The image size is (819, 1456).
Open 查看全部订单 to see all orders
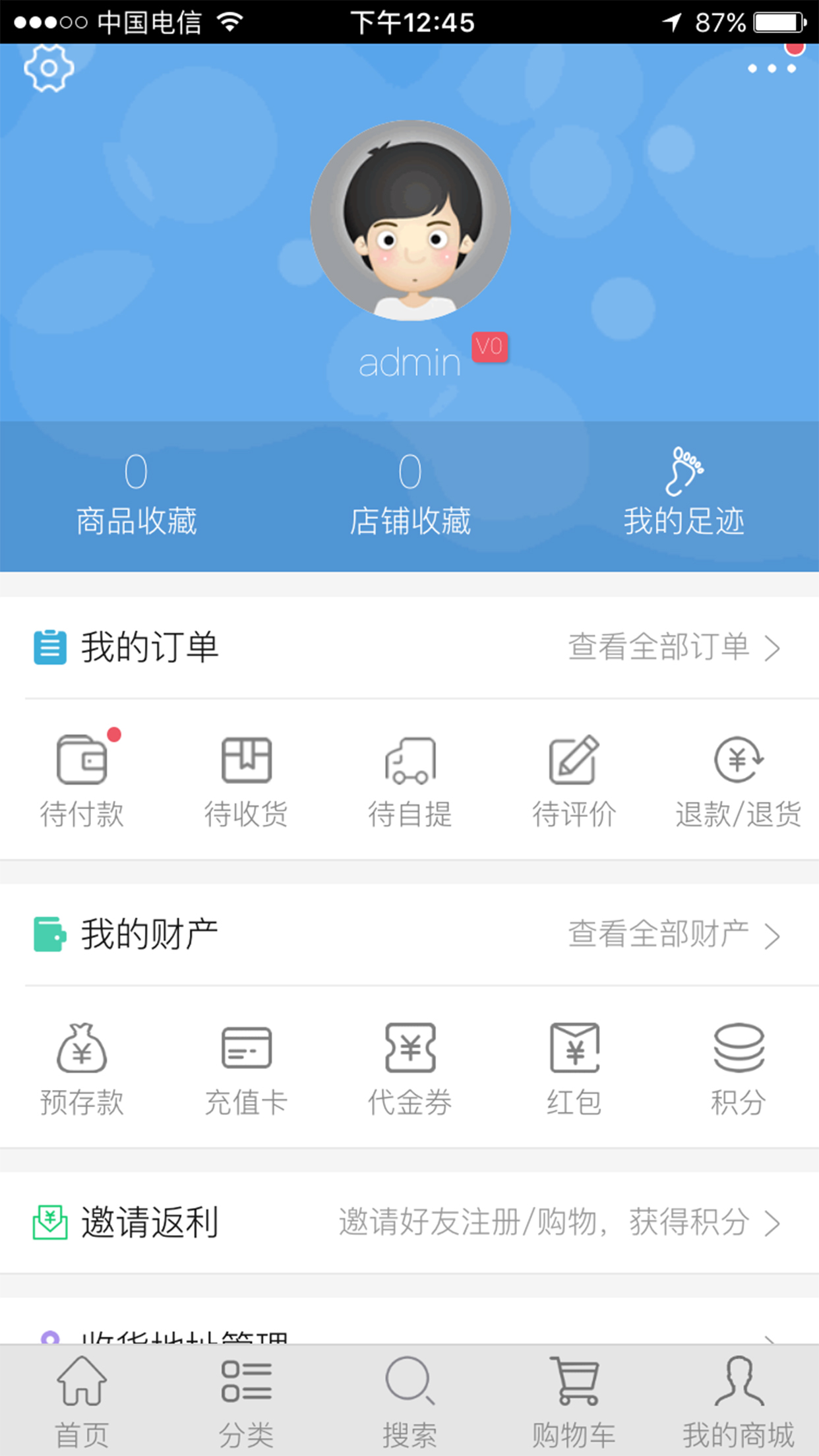pyautogui.click(x=674, y=647)
